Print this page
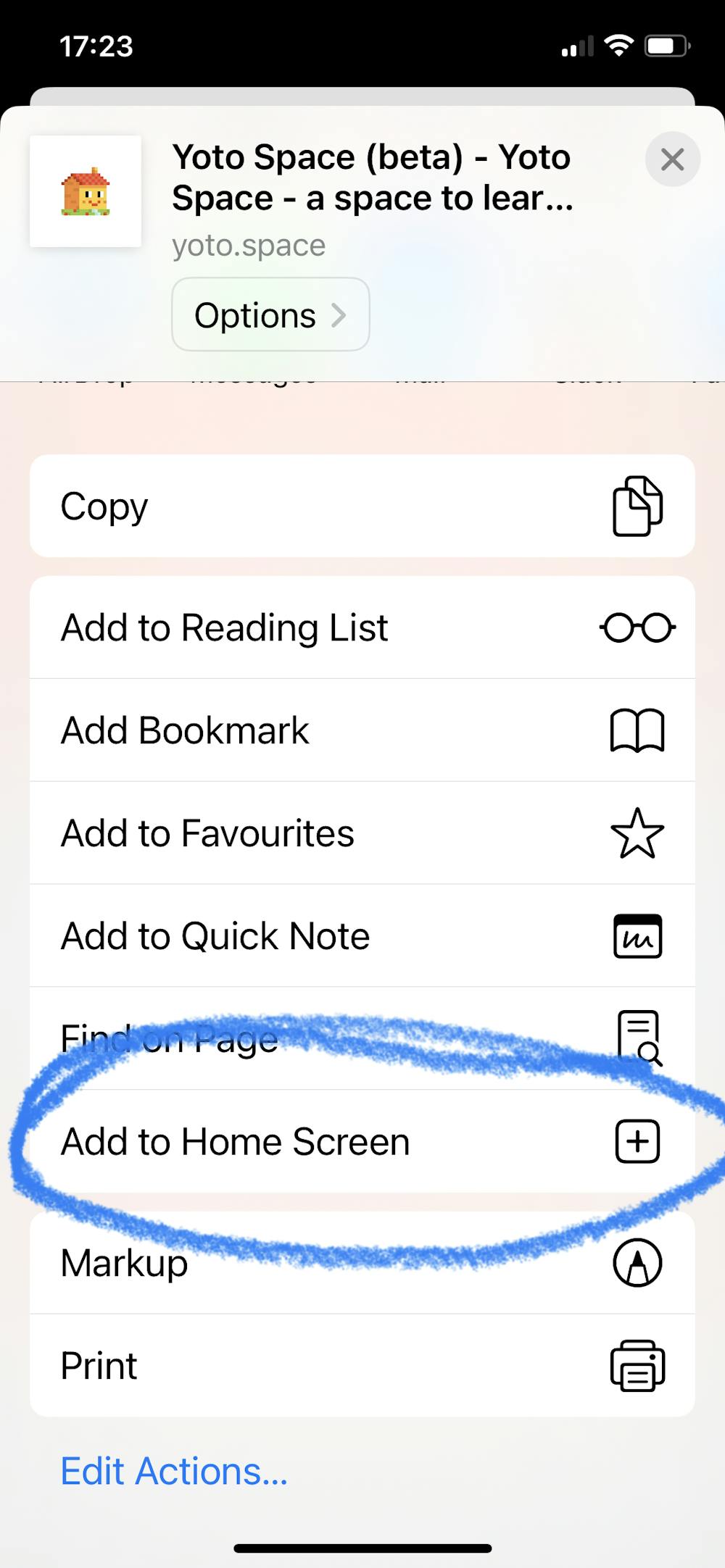This screenshot has width=725, height=1568. coord(362,1366)
